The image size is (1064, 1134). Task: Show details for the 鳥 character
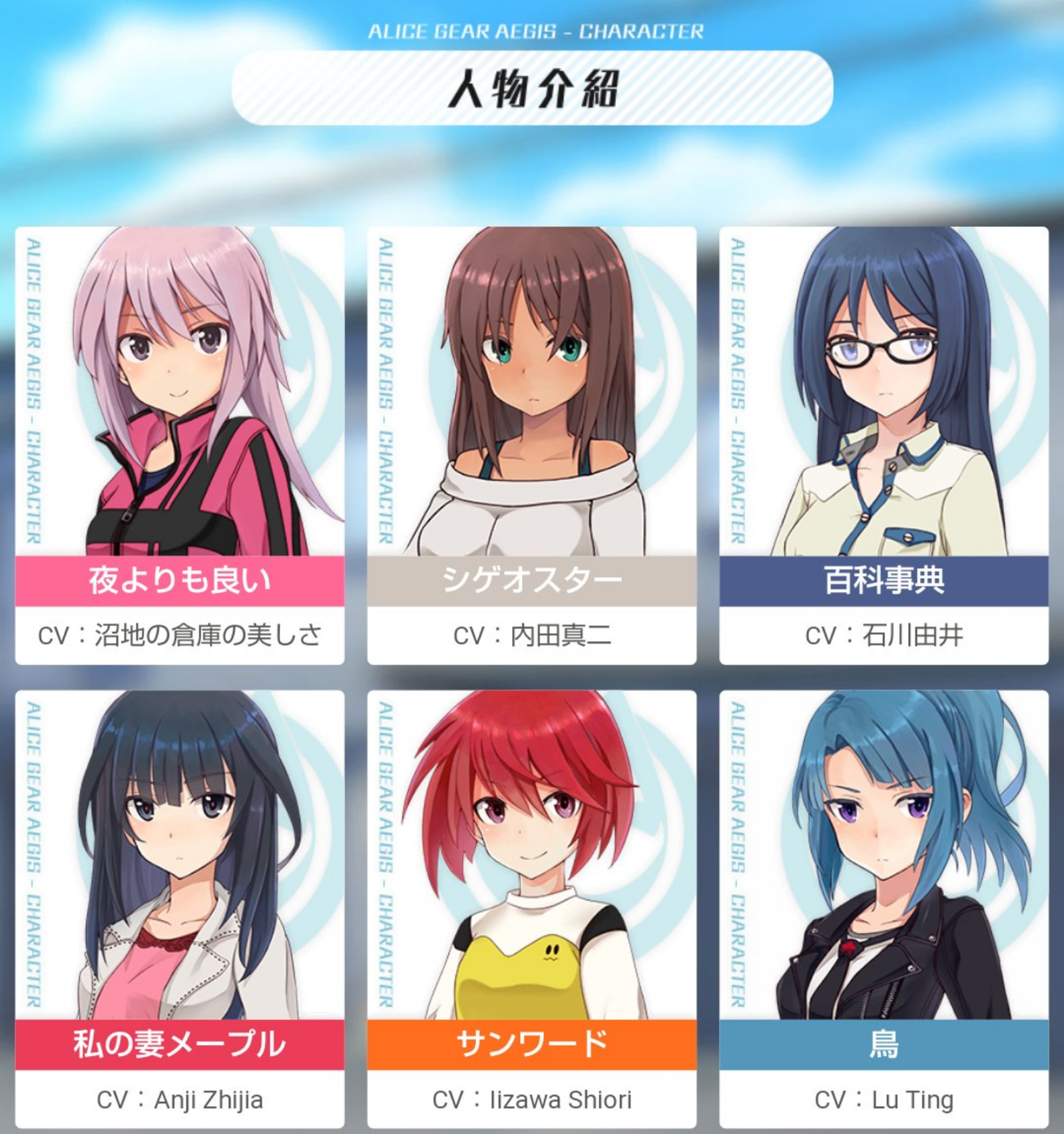(884, 908)
